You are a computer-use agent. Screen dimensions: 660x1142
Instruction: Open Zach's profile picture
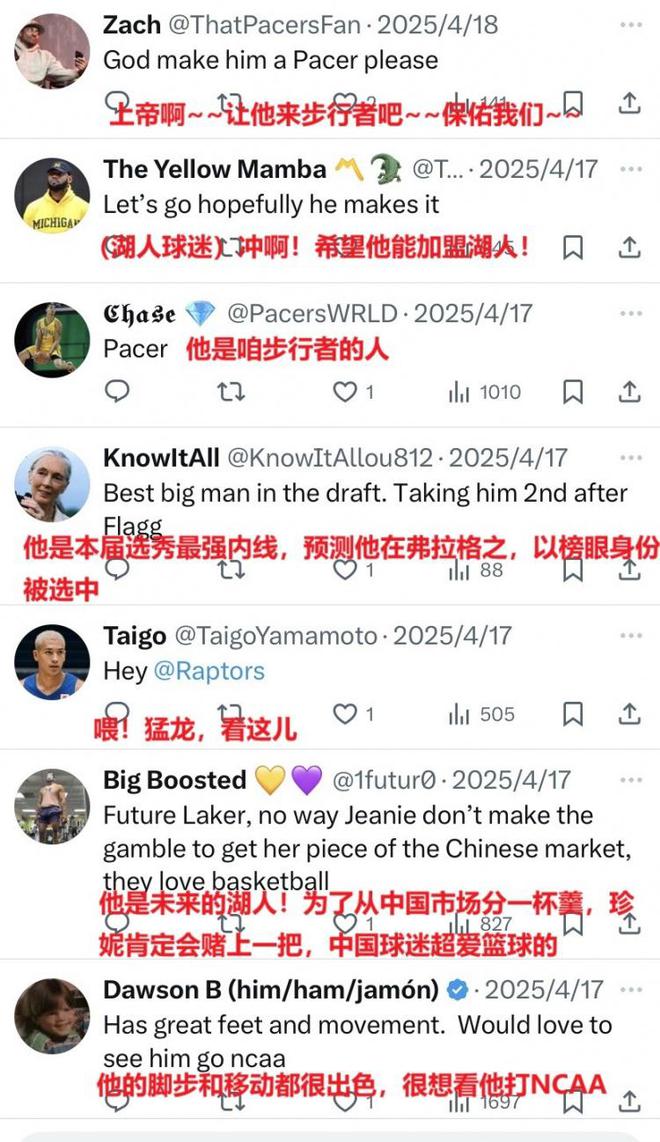(52, 48)
